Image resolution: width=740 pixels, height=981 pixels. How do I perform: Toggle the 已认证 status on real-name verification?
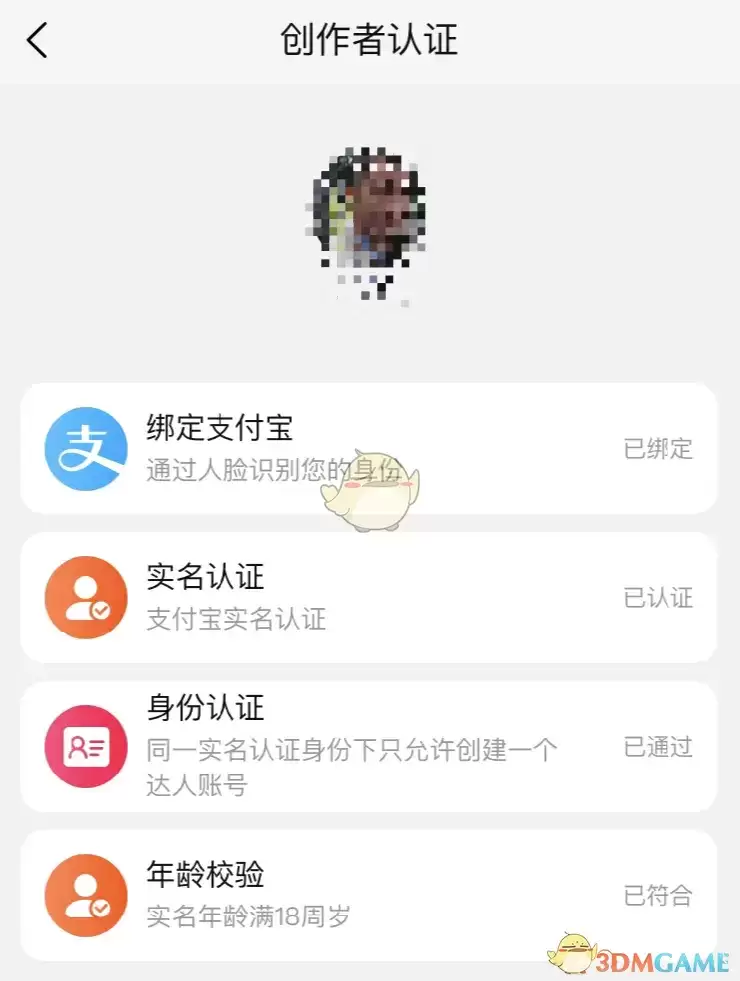click(657, 596)
